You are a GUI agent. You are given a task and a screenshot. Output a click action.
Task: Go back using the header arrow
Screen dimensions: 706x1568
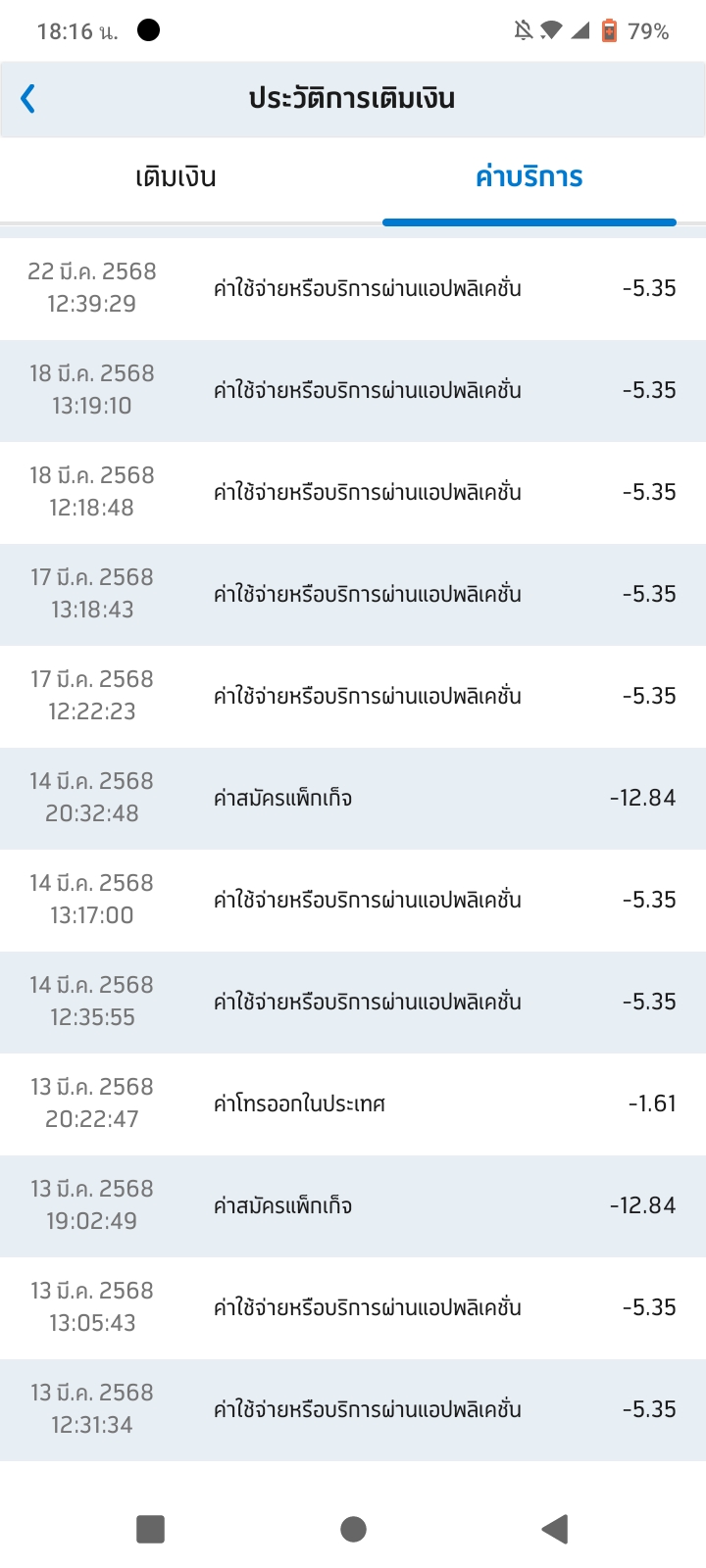pos(28,98)
